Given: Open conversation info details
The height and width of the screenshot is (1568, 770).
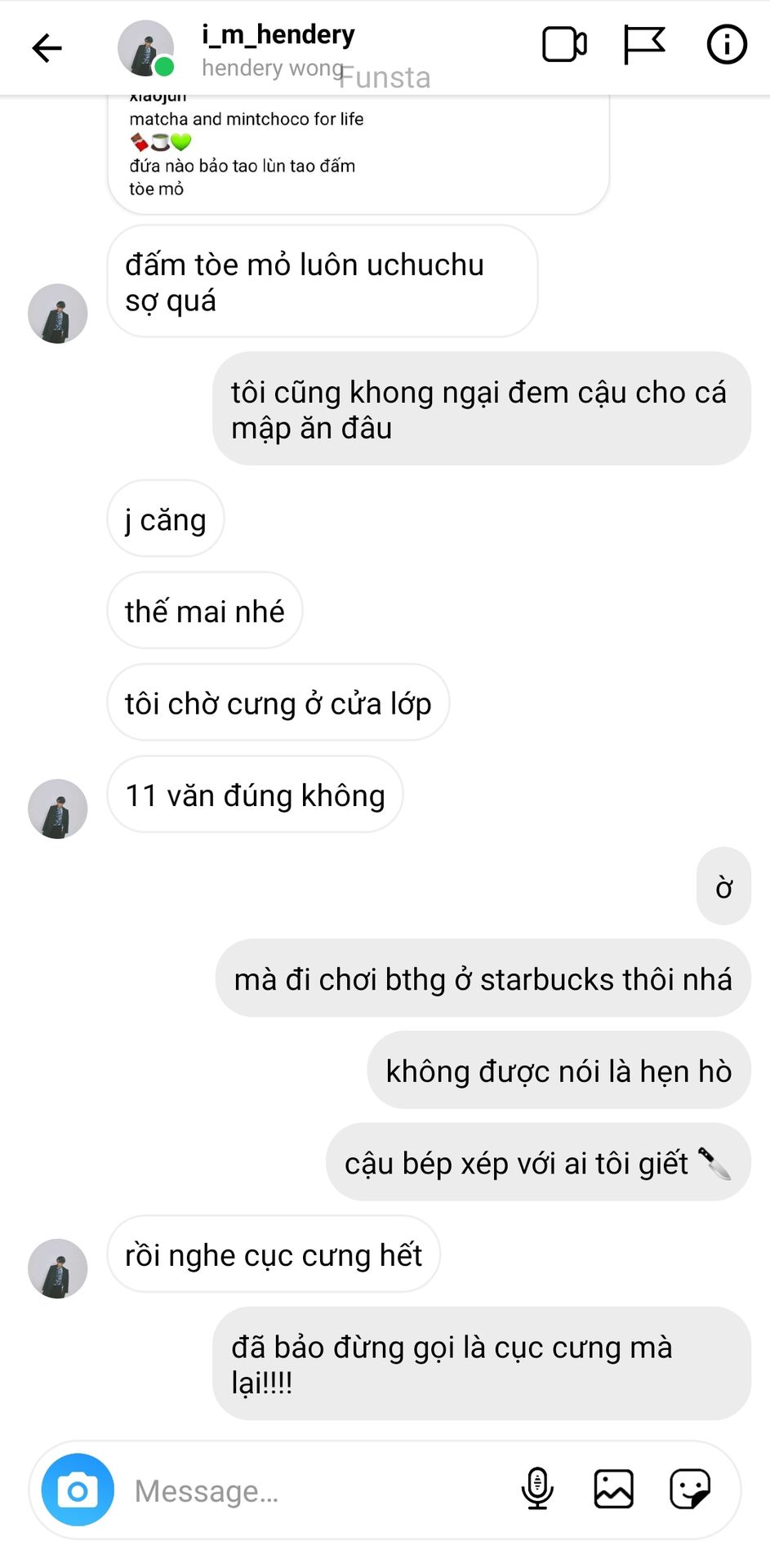Looking at the screenshot, I should pos(726,45).
